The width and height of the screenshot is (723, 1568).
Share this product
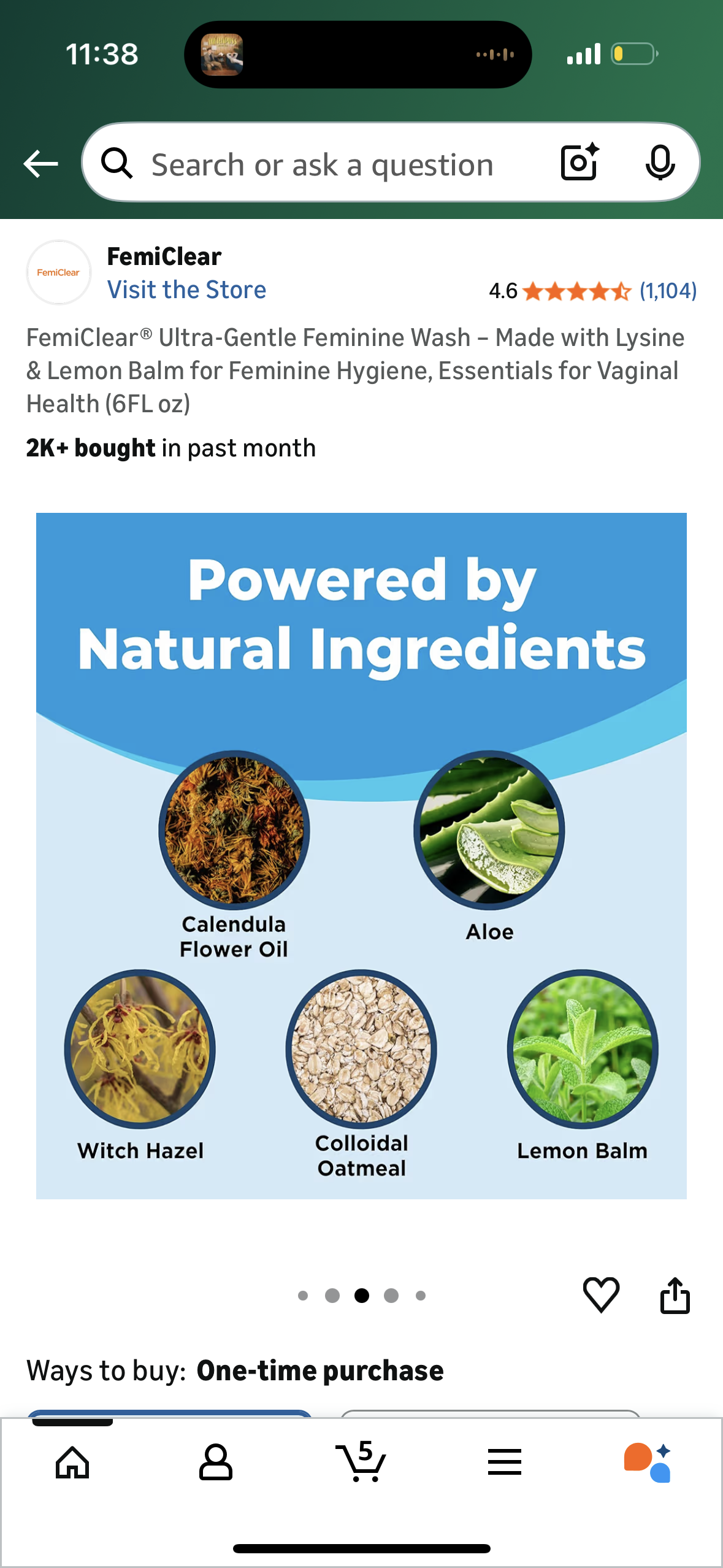pos(675,1295)
